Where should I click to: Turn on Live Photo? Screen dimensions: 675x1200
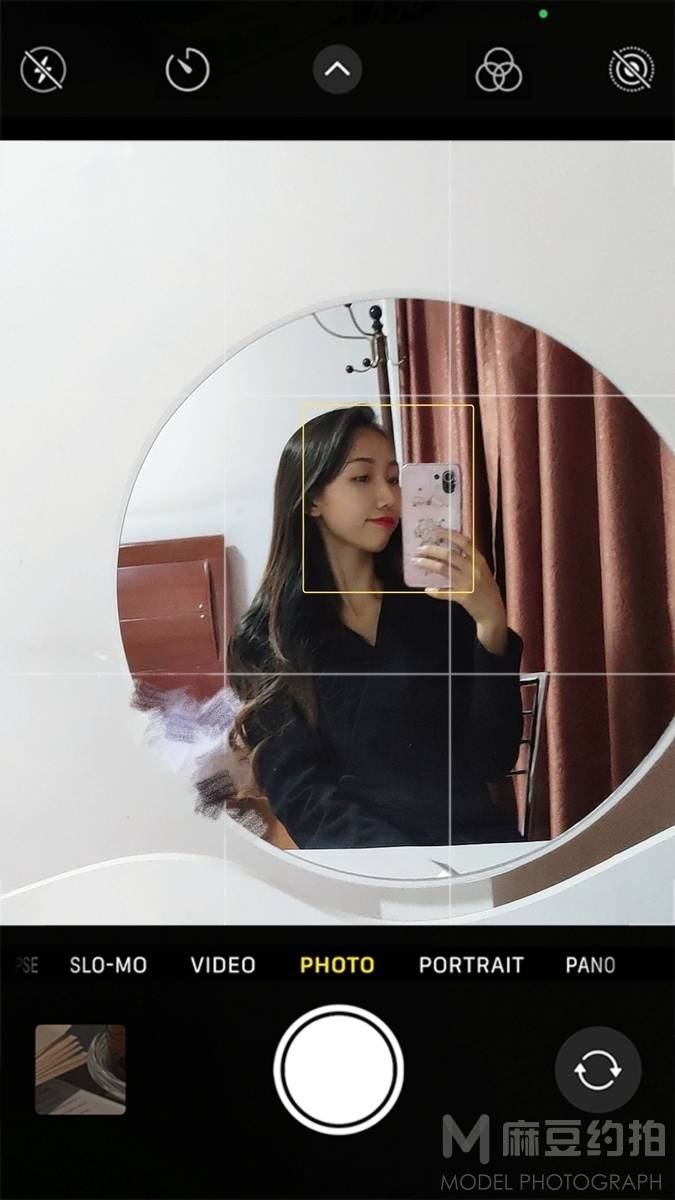point(631,71)
